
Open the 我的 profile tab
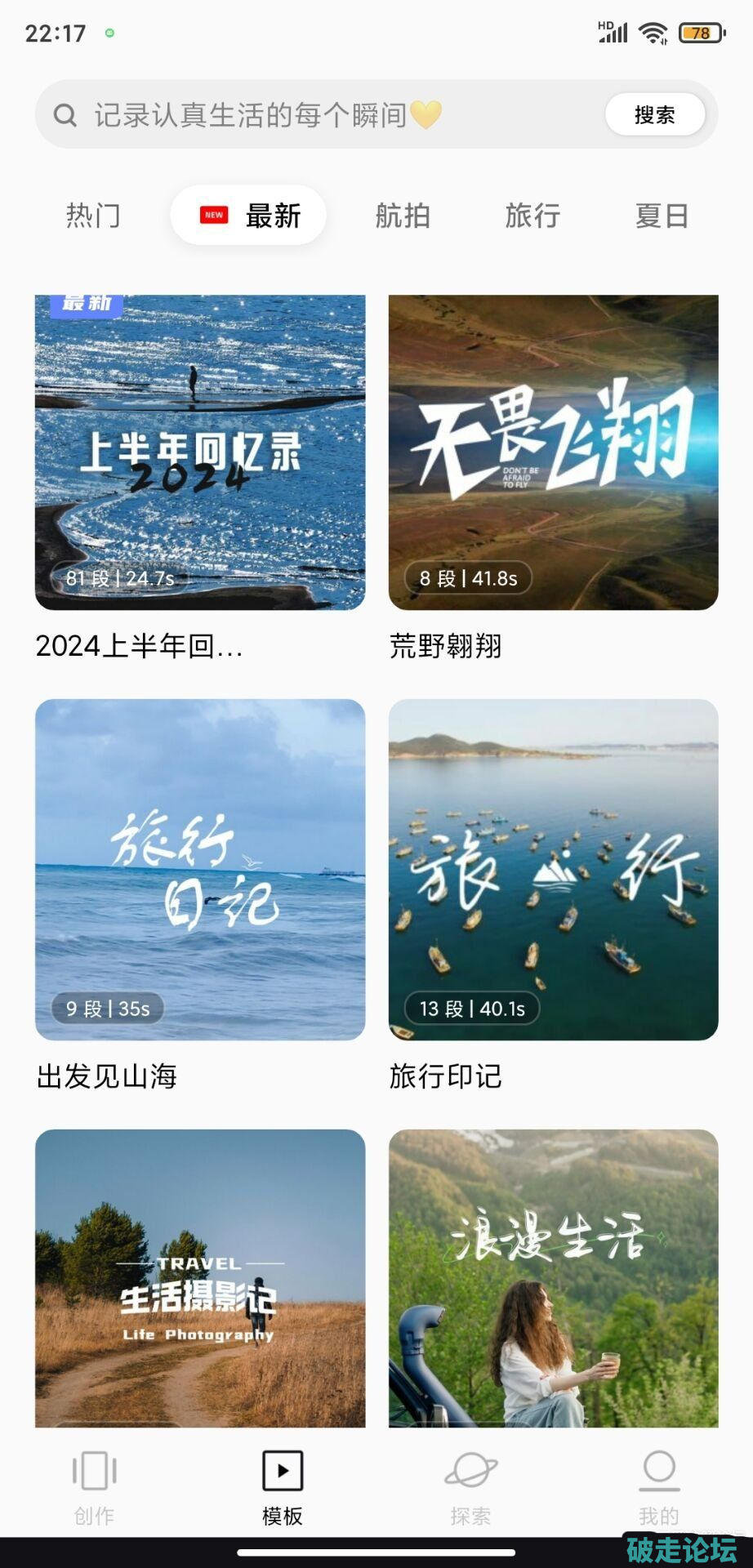659,1488
